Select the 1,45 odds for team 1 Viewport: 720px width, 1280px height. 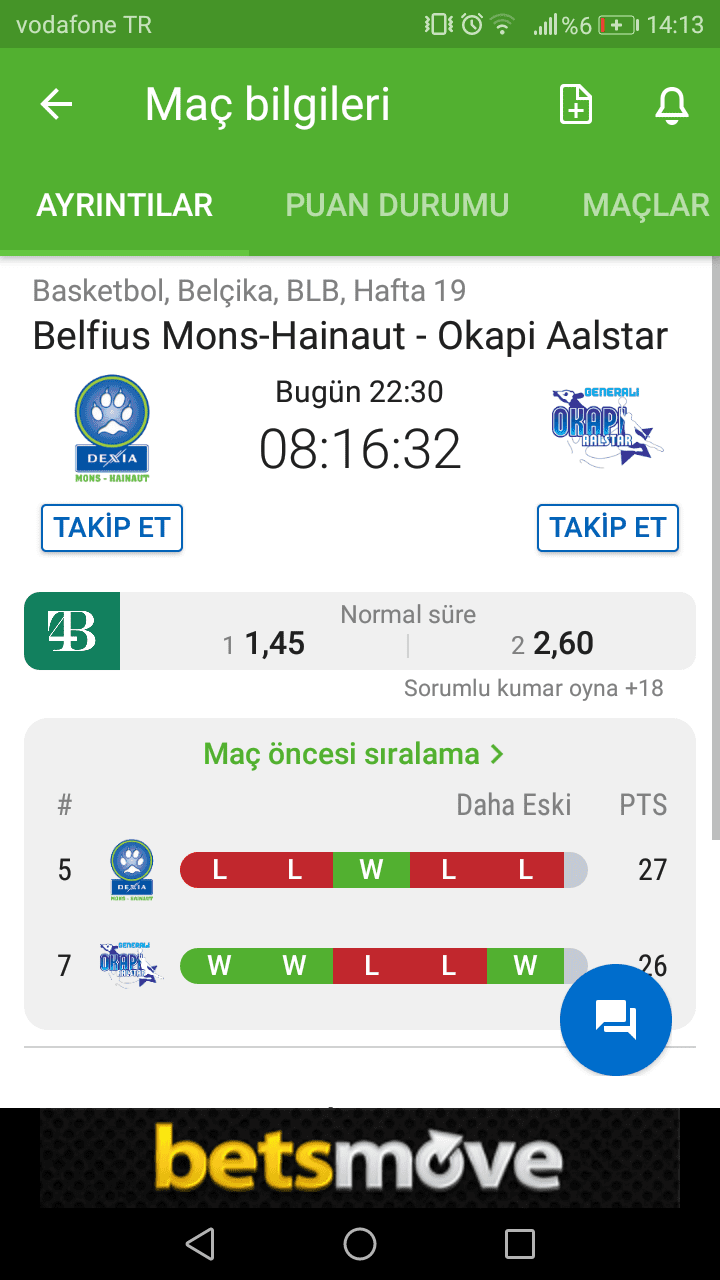coord(265,644)
